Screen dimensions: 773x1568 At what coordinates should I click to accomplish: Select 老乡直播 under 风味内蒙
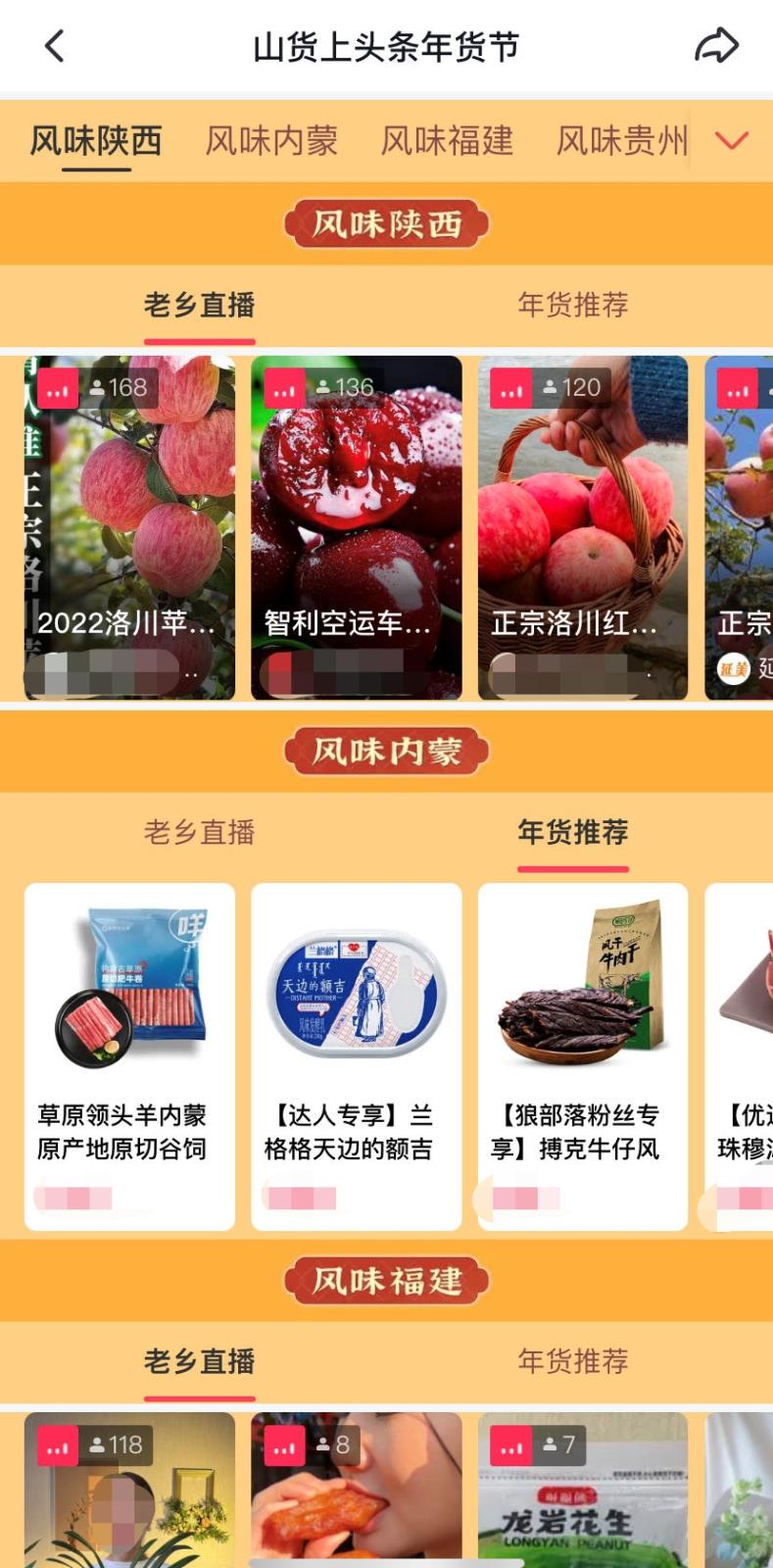click(199, 832)
